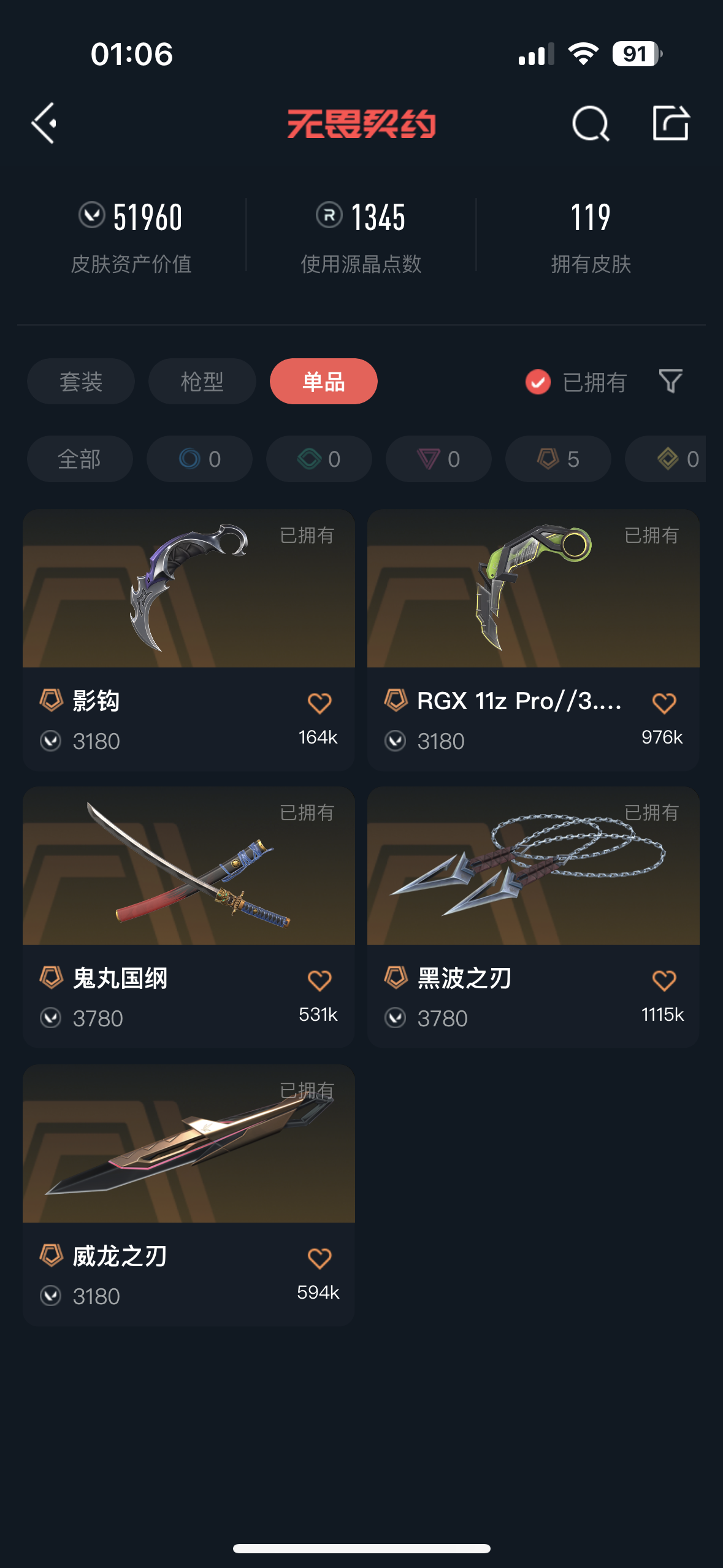Select the 全部 chip
Viewport: 723px width, 1568px height.
(x=80, y=459)
